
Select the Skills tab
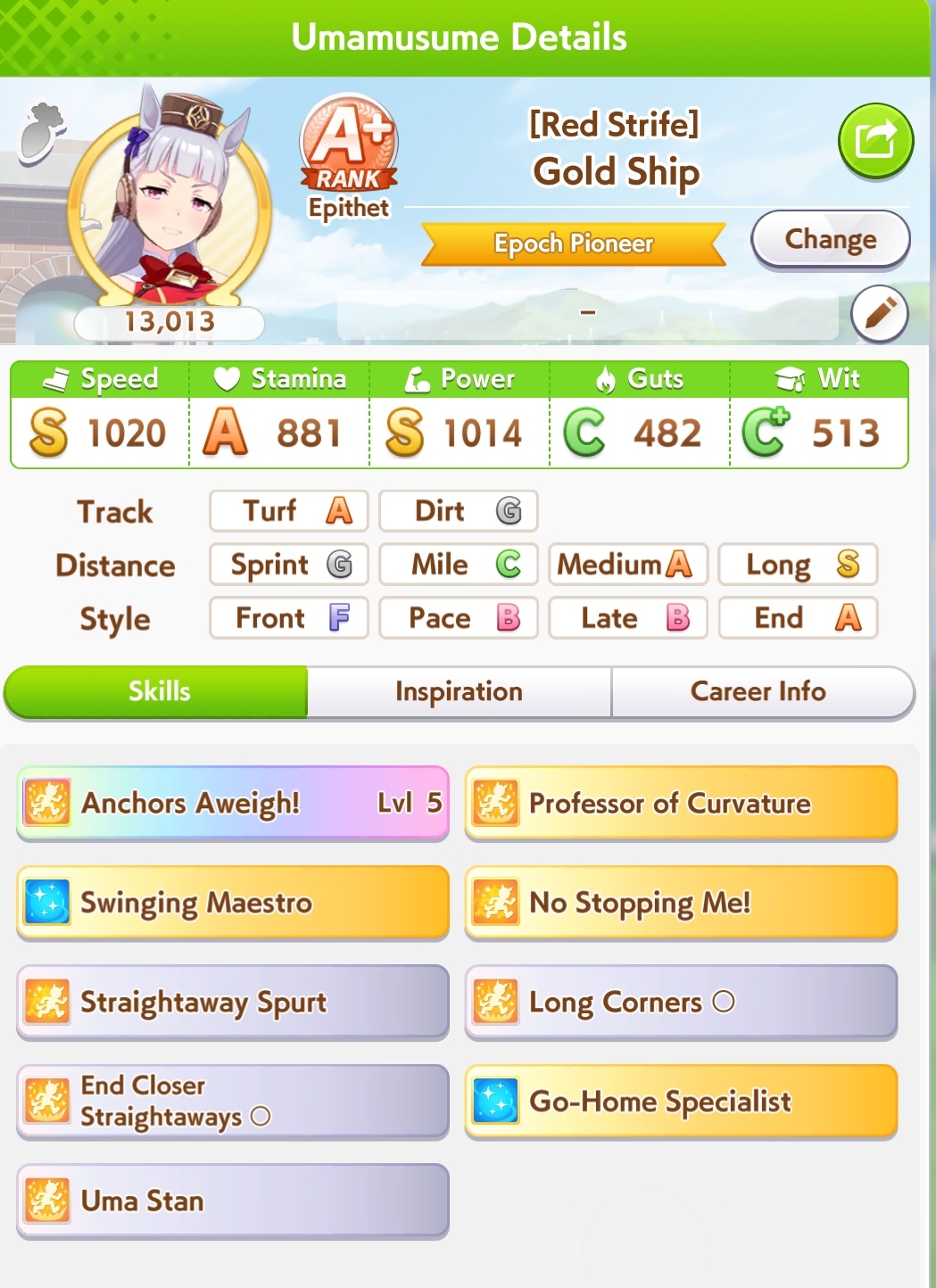tap(159, 691)
